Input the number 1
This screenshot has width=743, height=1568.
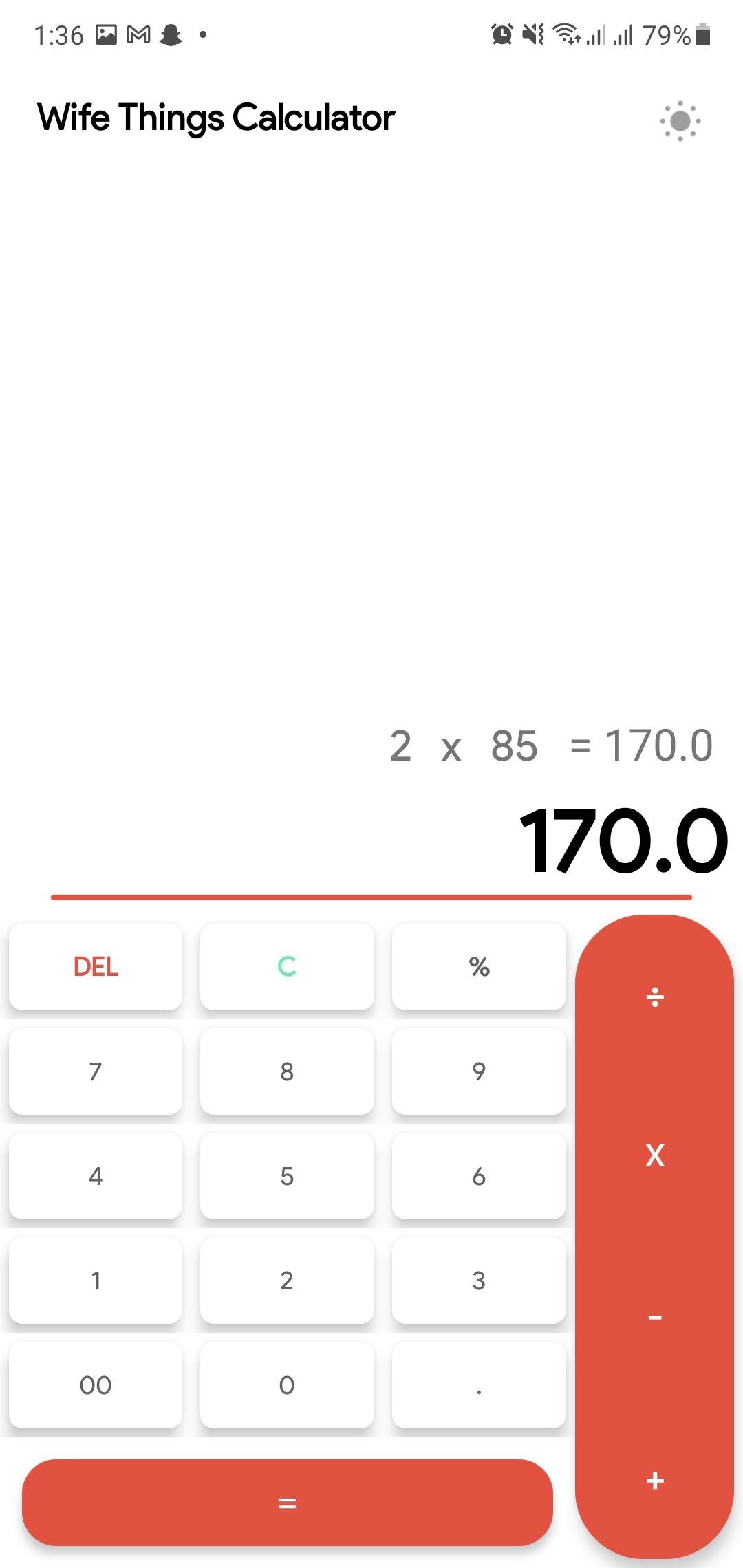tap(96, 1280)
